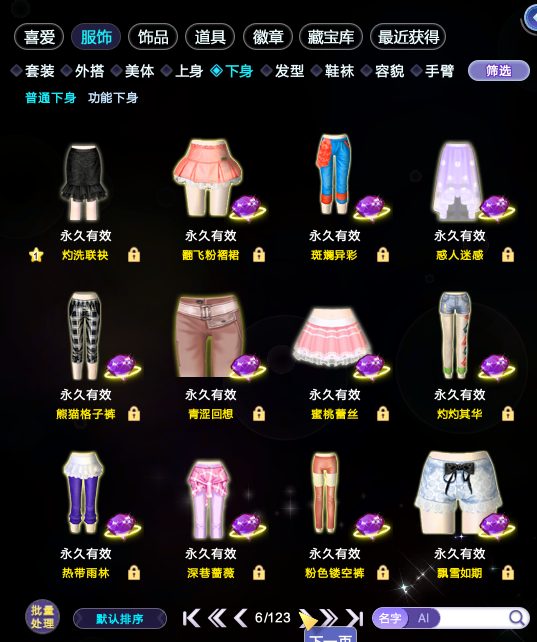Switch to 功能下身 sub-tab
The image size is (537, 642).
coord(113,98)
